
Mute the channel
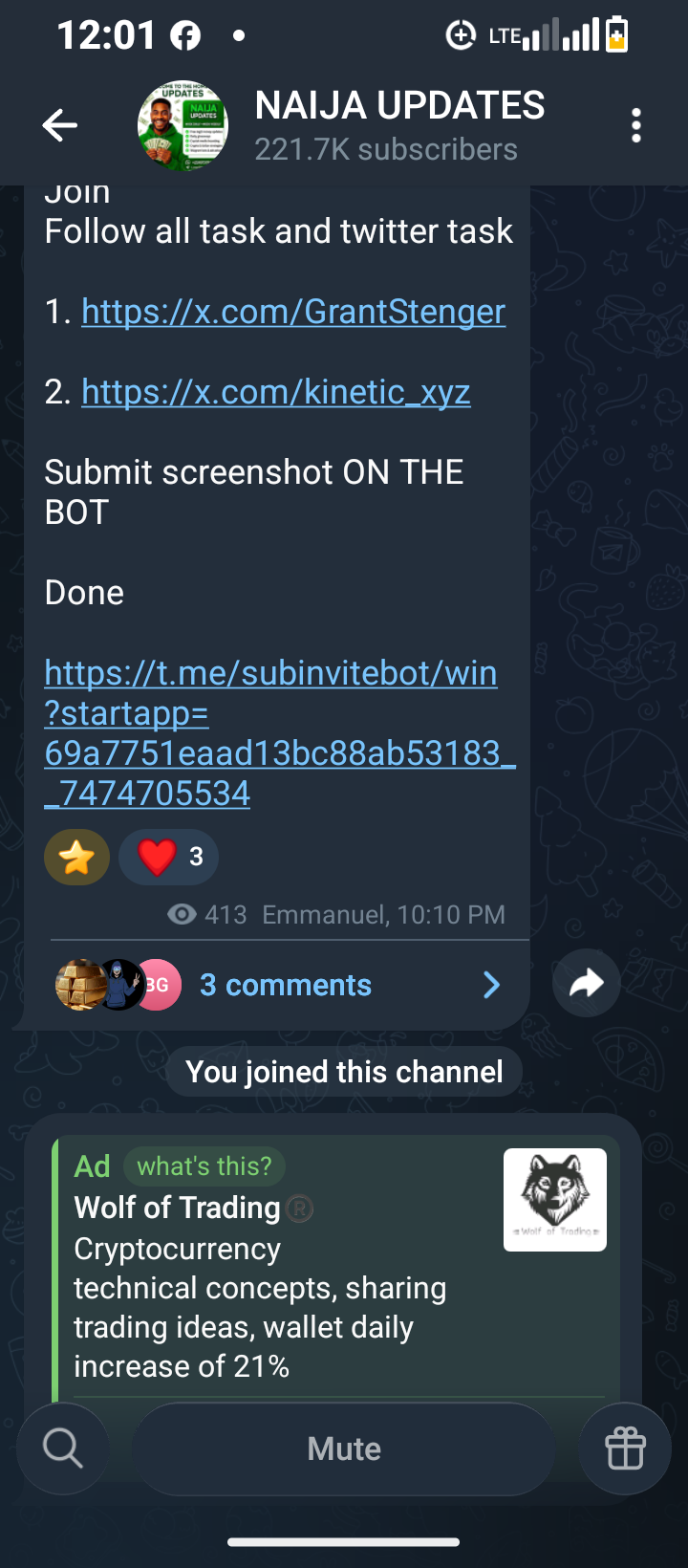point(344,1448)
